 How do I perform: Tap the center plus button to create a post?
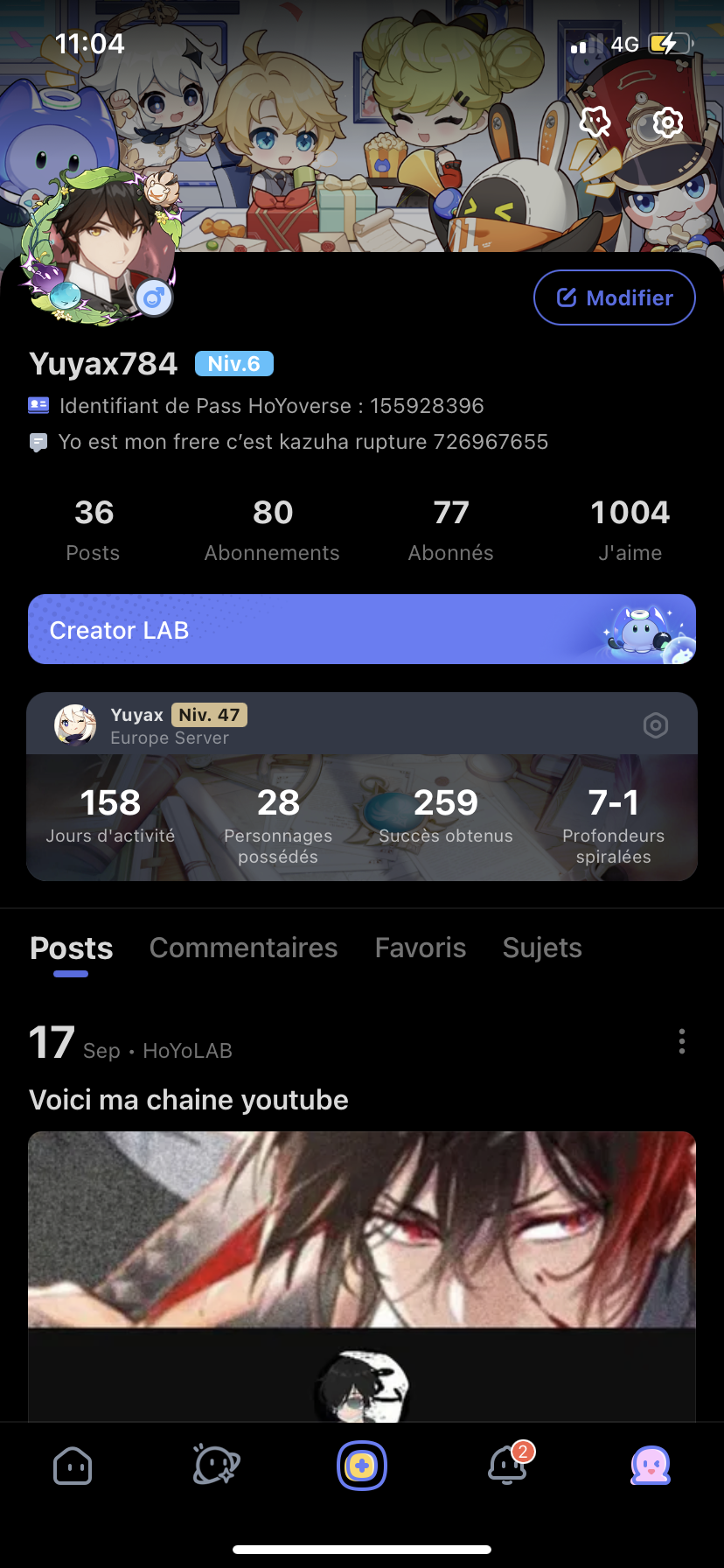point(361,1466)
